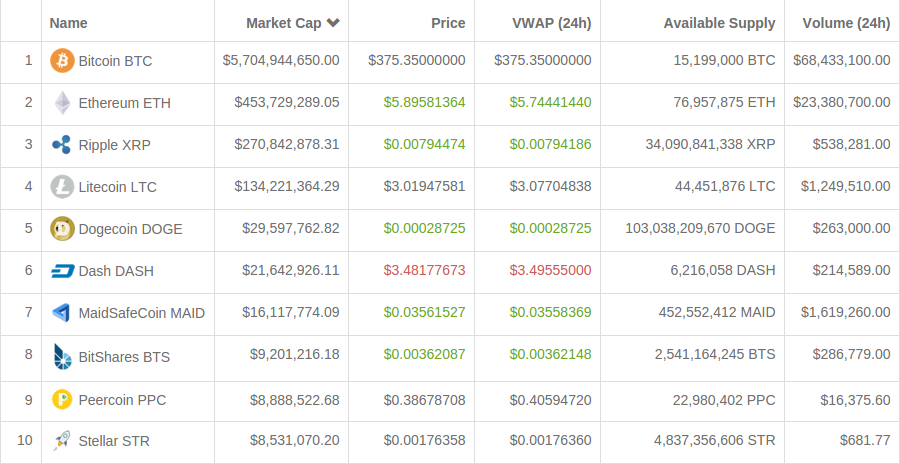Sort the list by Price
Image resolution: width=900 pixels, height=464 pixels.
[x=448, y=23]
